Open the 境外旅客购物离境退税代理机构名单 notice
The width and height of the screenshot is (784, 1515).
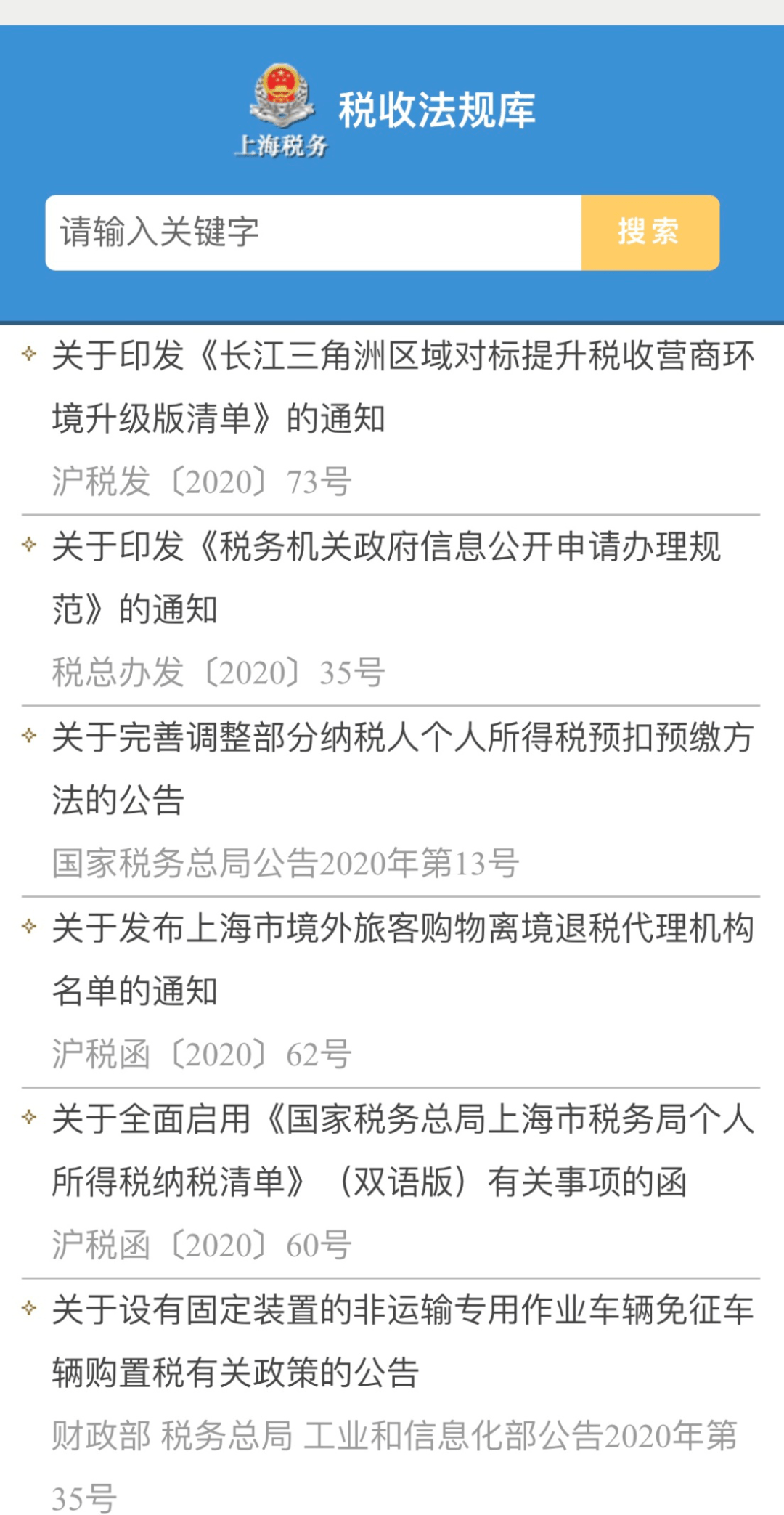[403, 959]
